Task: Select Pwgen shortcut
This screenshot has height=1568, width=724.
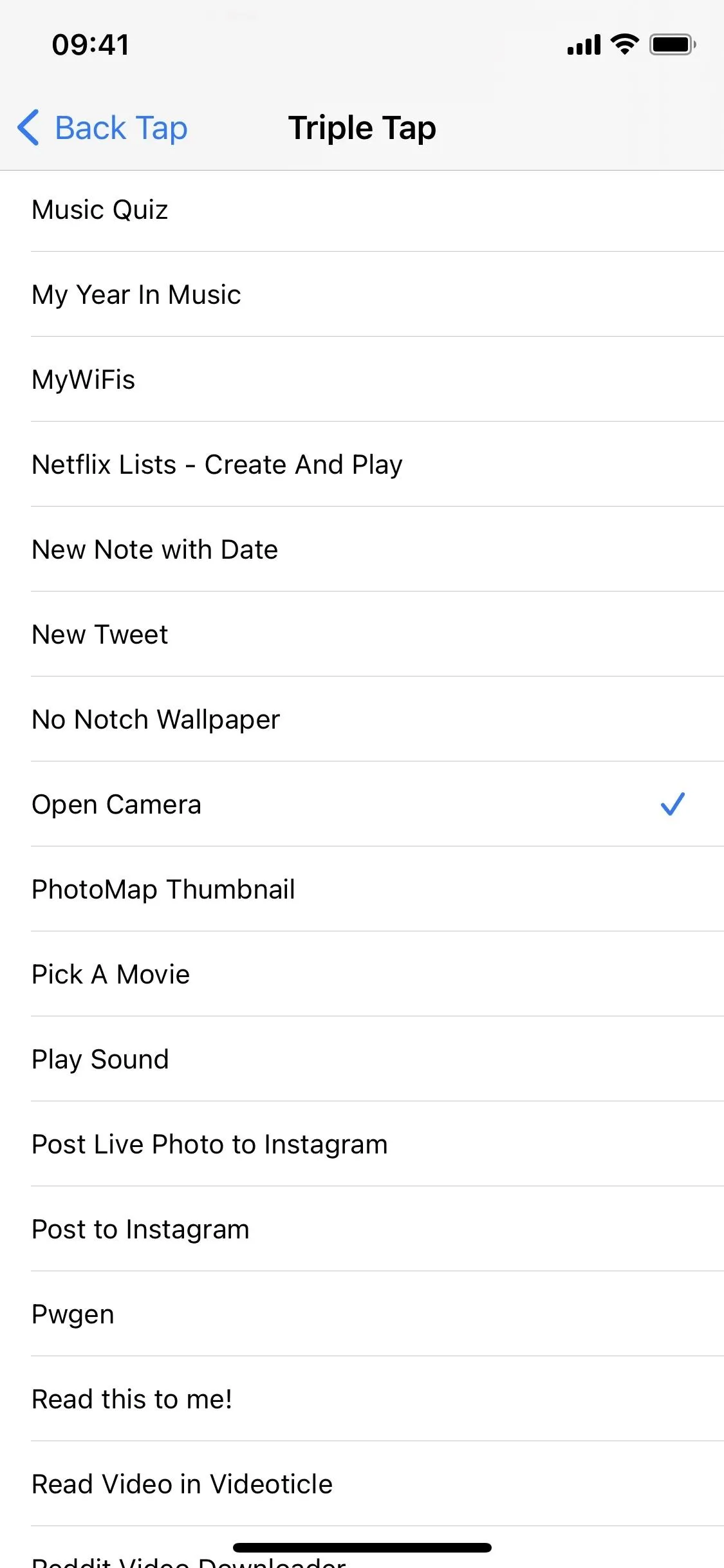Action: tap(362, 1314)
